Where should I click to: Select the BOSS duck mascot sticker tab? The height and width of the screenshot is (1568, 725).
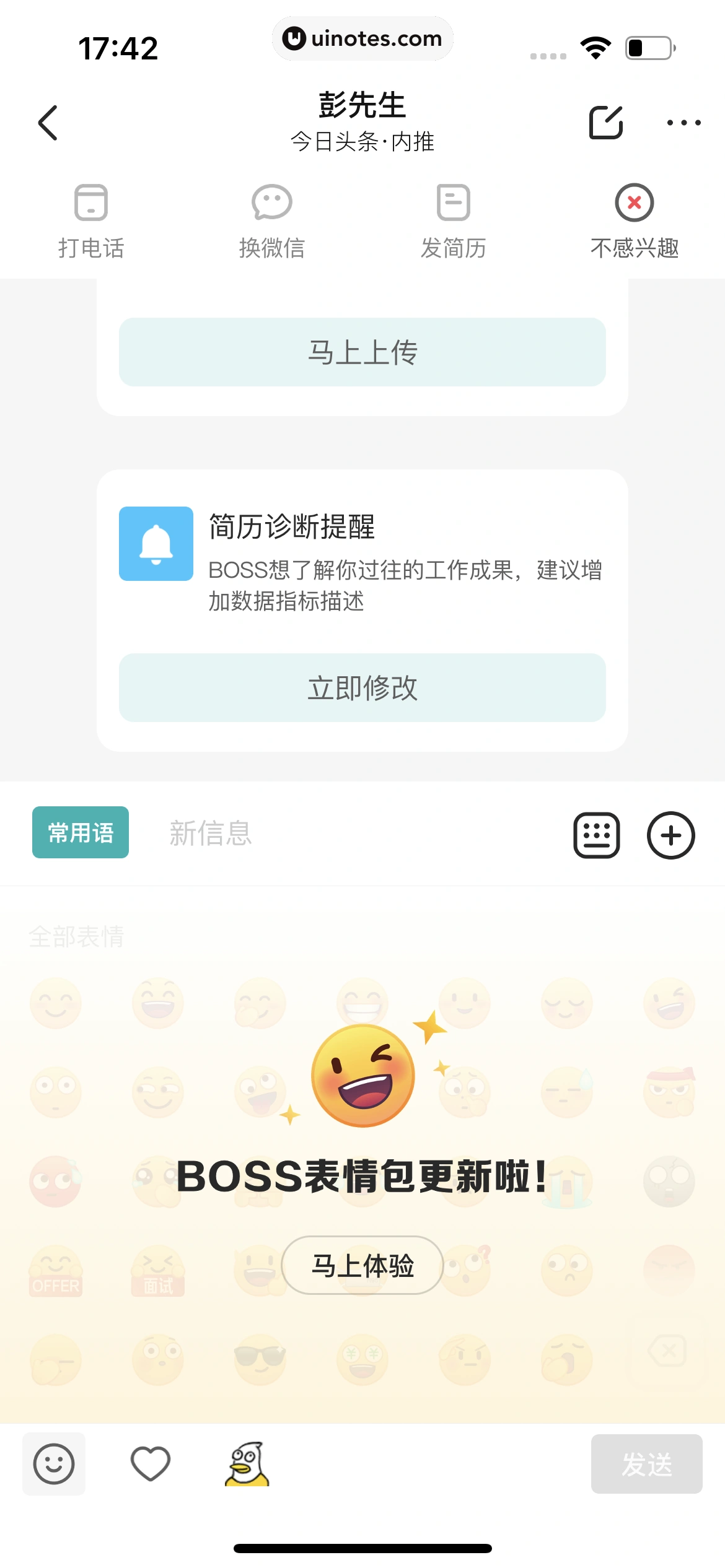pyautogui.click(x=247, y=1464)
